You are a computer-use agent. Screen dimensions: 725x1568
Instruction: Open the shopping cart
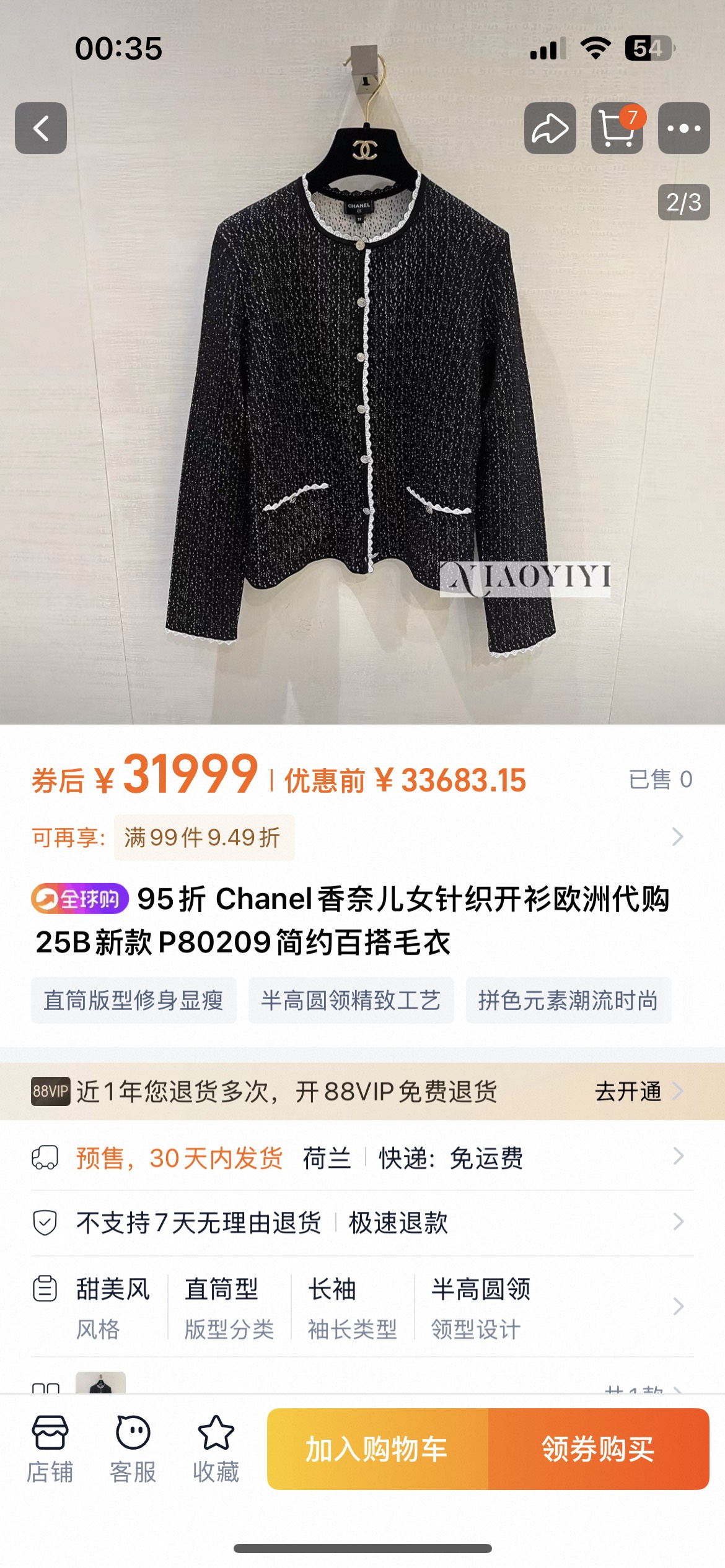coord(617,128)
